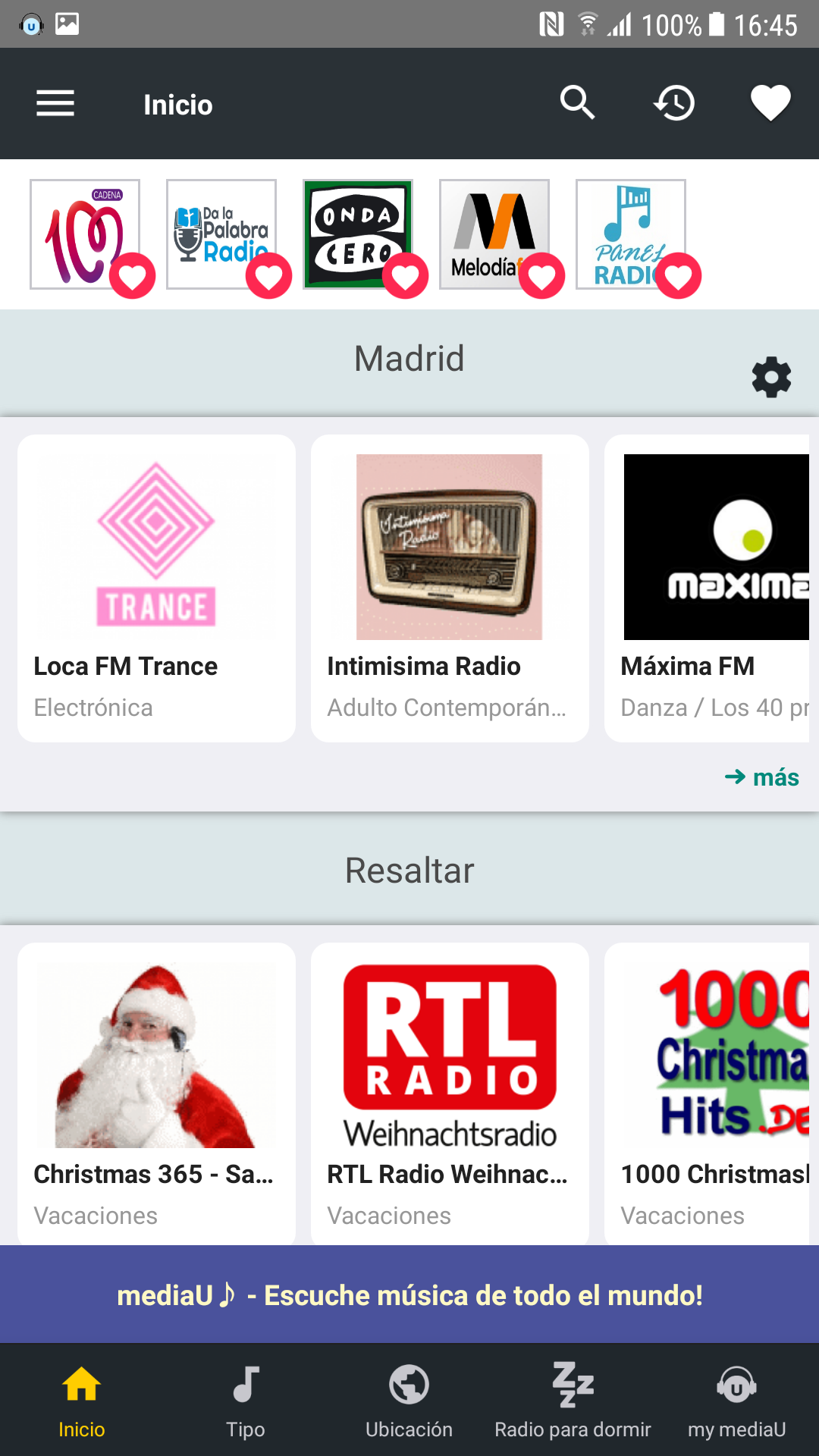Screen dimensions: 819x1456
Task: Open Madrid location settings gear
Action: coord(771,377)
